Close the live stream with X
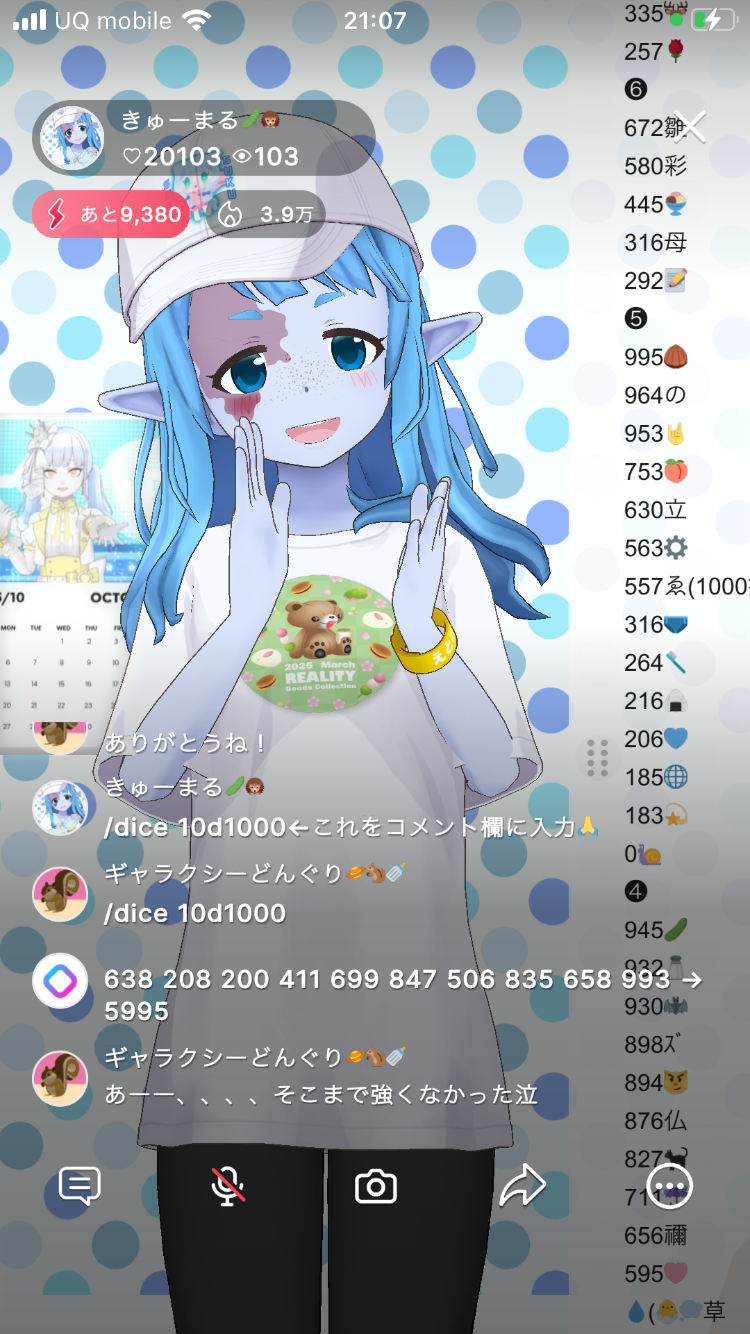The height and width of the screenshot is (1334, 750). click(690, 127)
